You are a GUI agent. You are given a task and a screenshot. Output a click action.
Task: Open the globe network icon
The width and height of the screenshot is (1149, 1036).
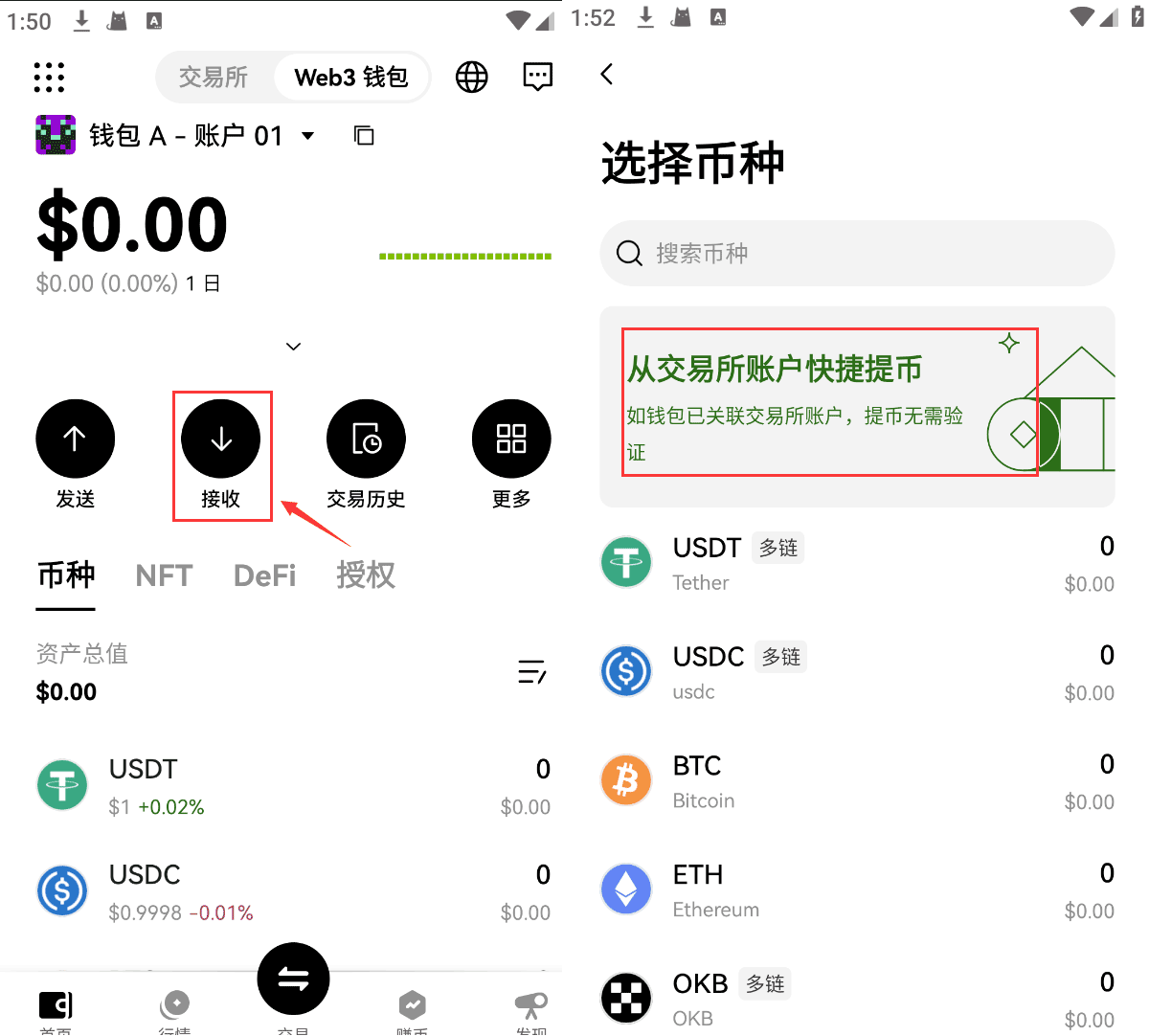pyautogui.click(x=471, y=77)
